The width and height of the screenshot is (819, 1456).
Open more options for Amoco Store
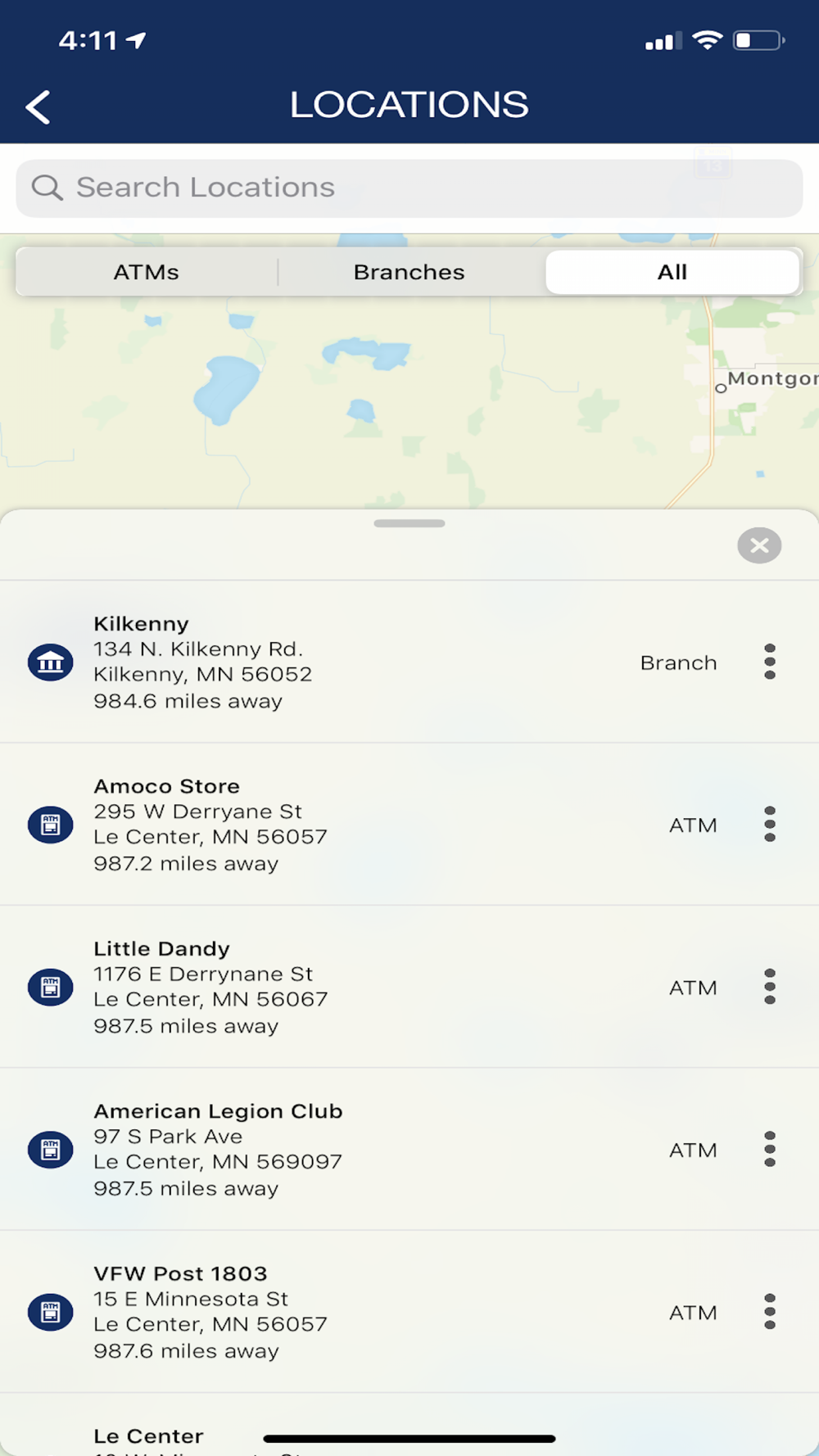click(x=770, y=824)
